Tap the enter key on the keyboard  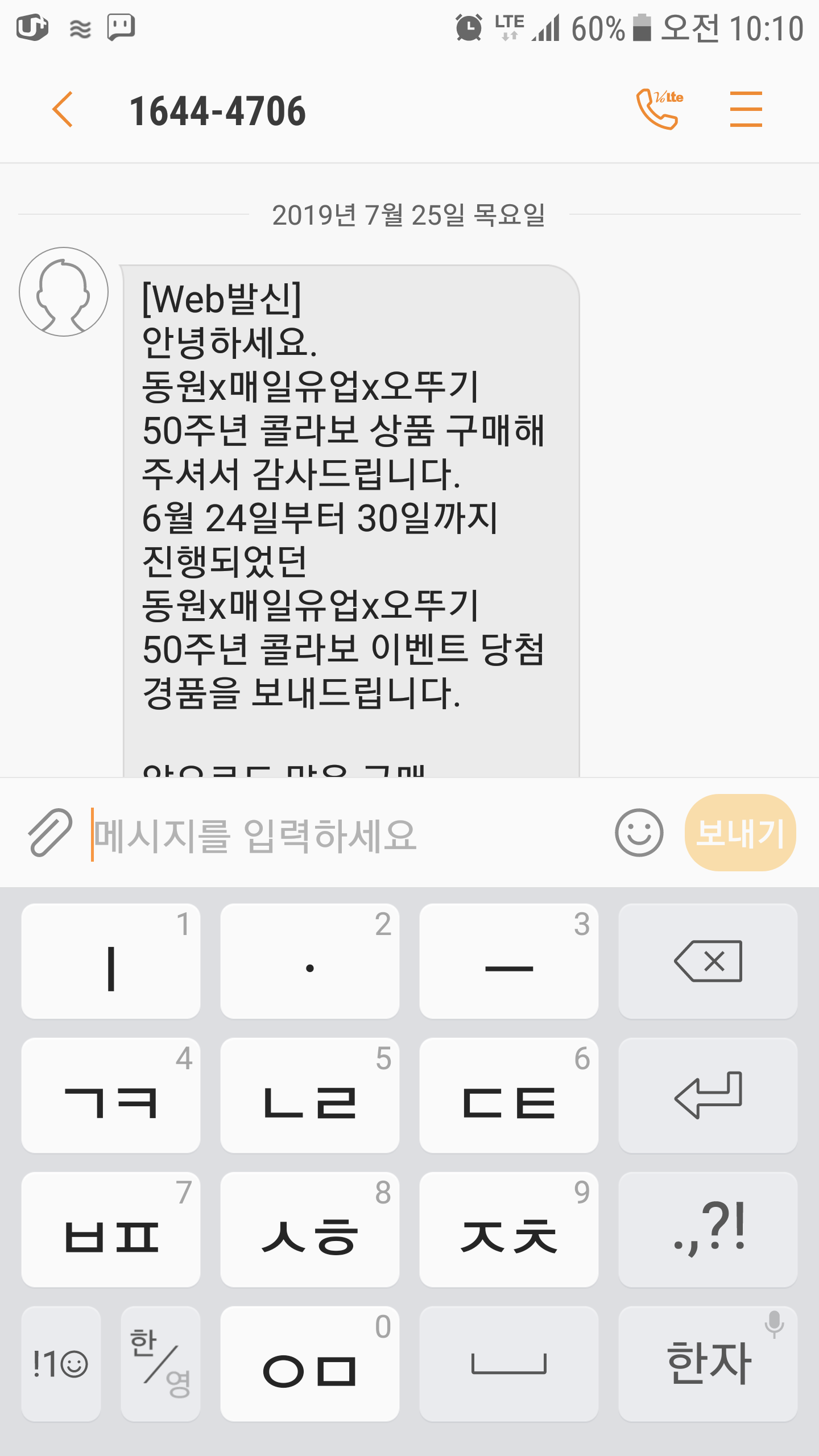[x=708, y=1095]
